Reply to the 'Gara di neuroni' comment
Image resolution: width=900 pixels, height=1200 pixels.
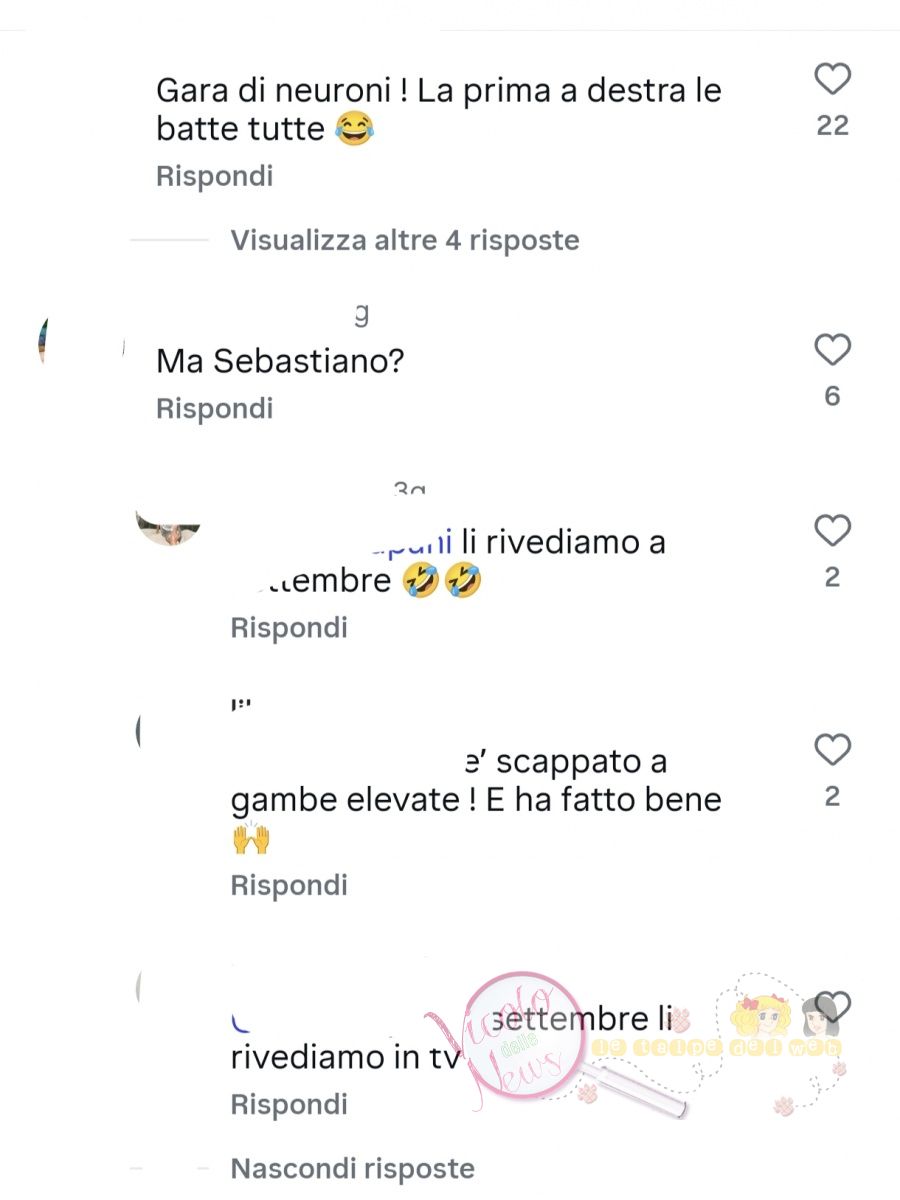(214, 177)
